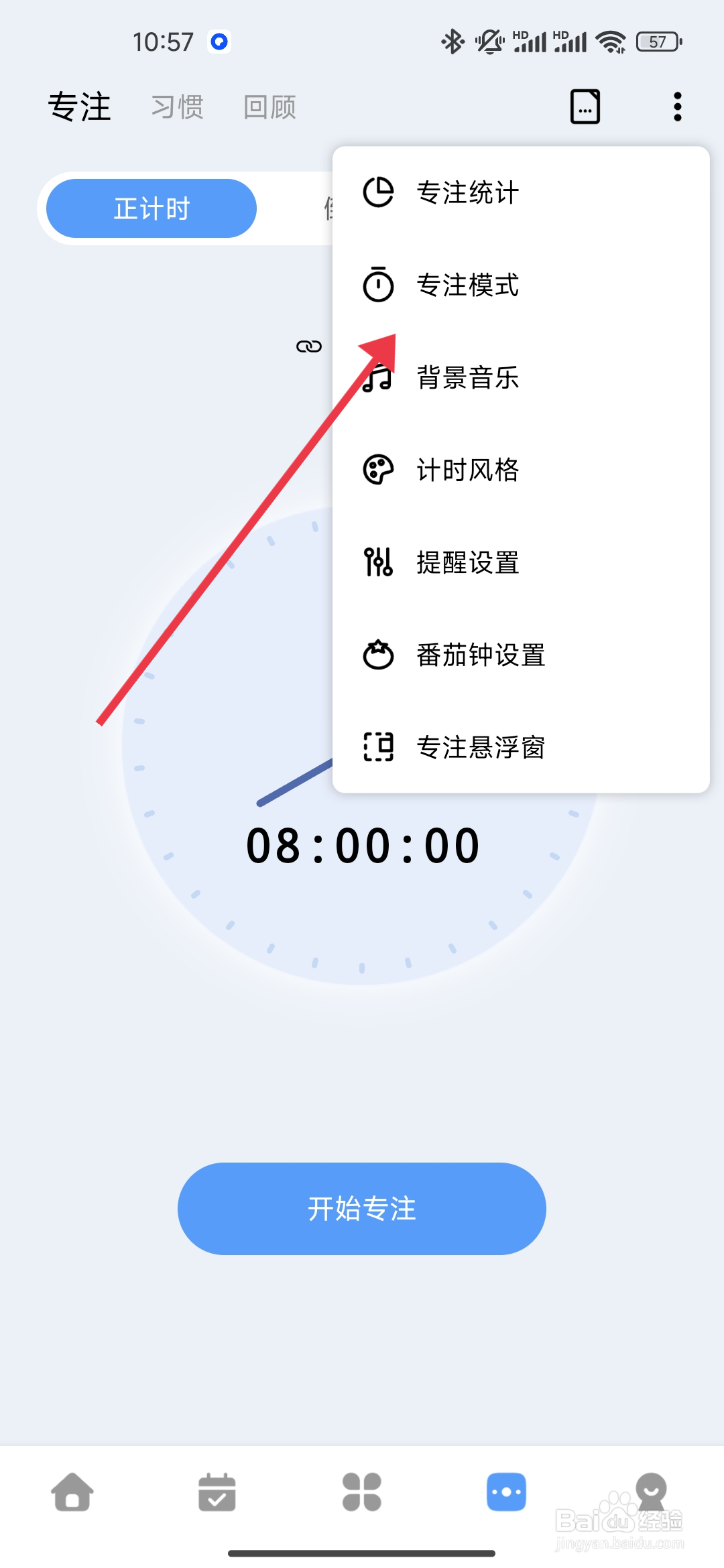The image size is (724, 1568).
Task: Select the 专注模式 timer icon
Action: pyautogui.click(x=377, y=285)
